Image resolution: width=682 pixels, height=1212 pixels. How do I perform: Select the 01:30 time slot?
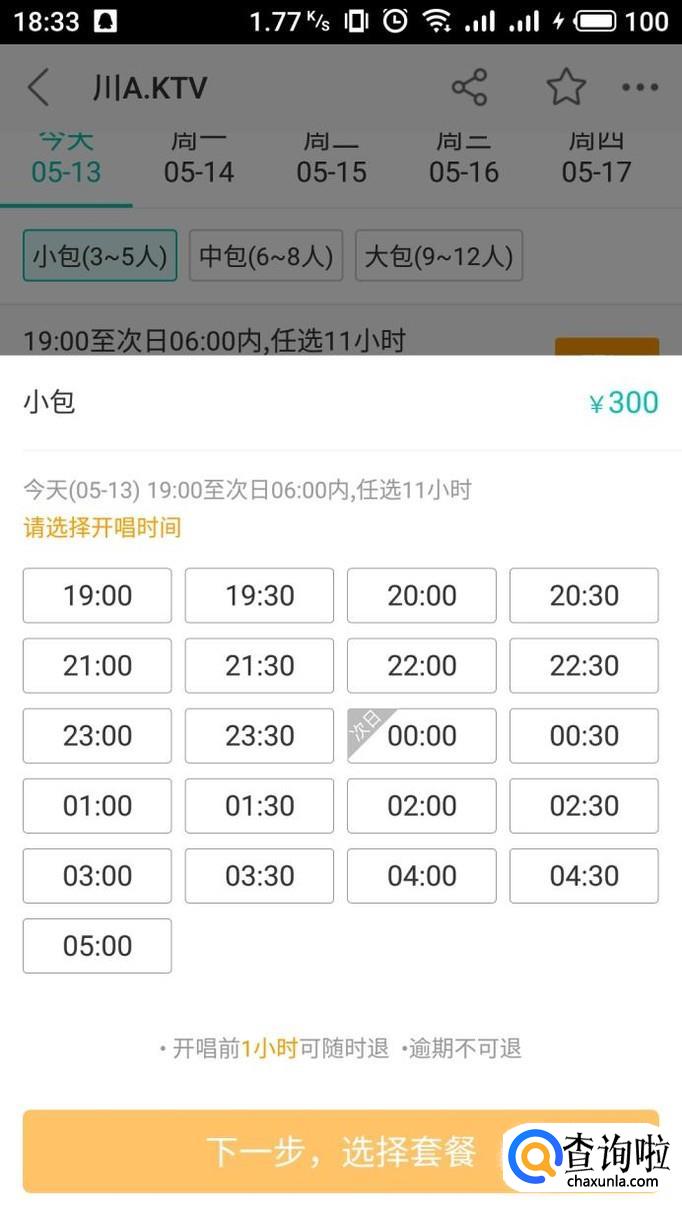coord(259,806)
